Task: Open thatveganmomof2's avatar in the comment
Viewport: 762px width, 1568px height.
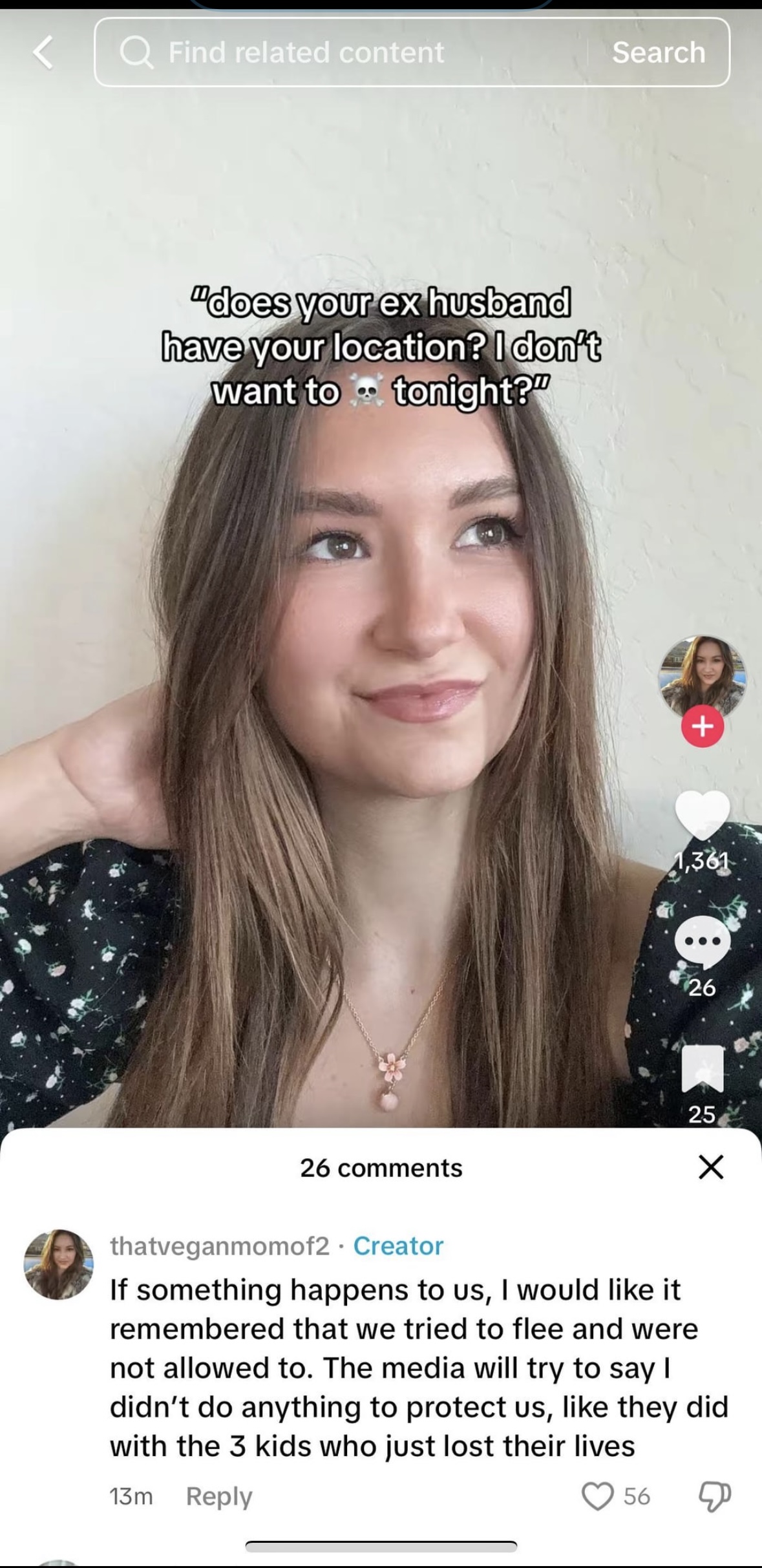Action: pyautogui.click(x=58, y=1264)
